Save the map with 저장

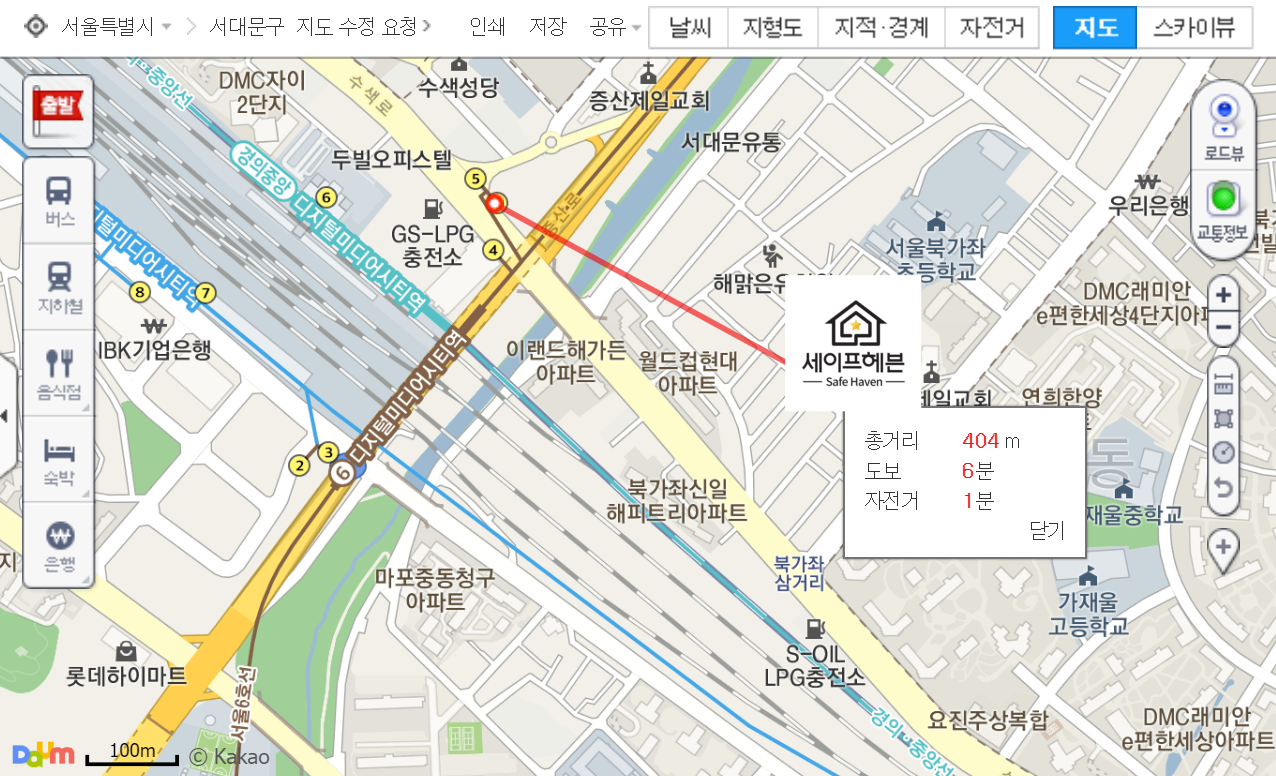click(547, 27)
